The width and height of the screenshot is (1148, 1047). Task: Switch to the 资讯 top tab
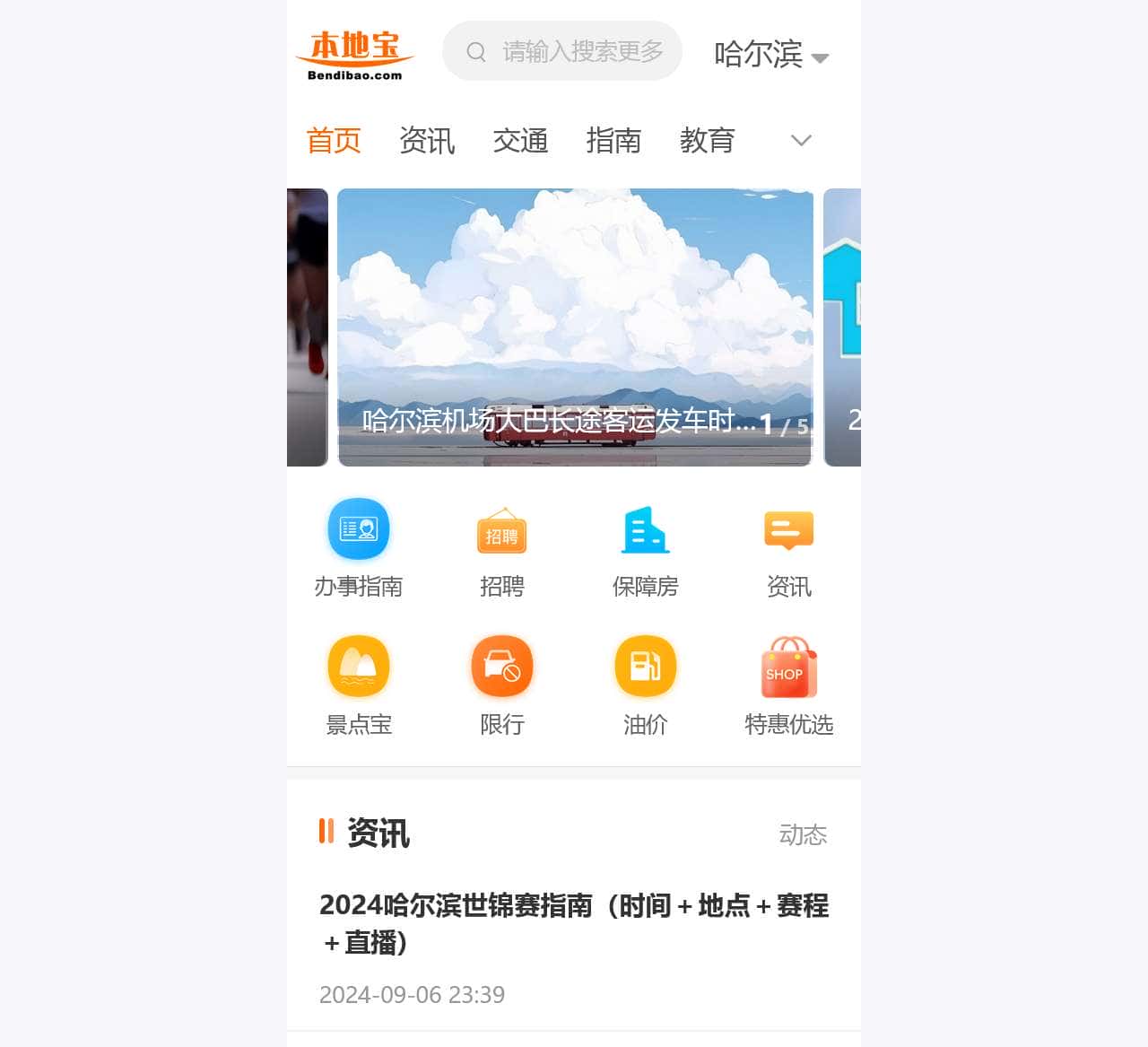pyautogui.click(x=427, y=141)
